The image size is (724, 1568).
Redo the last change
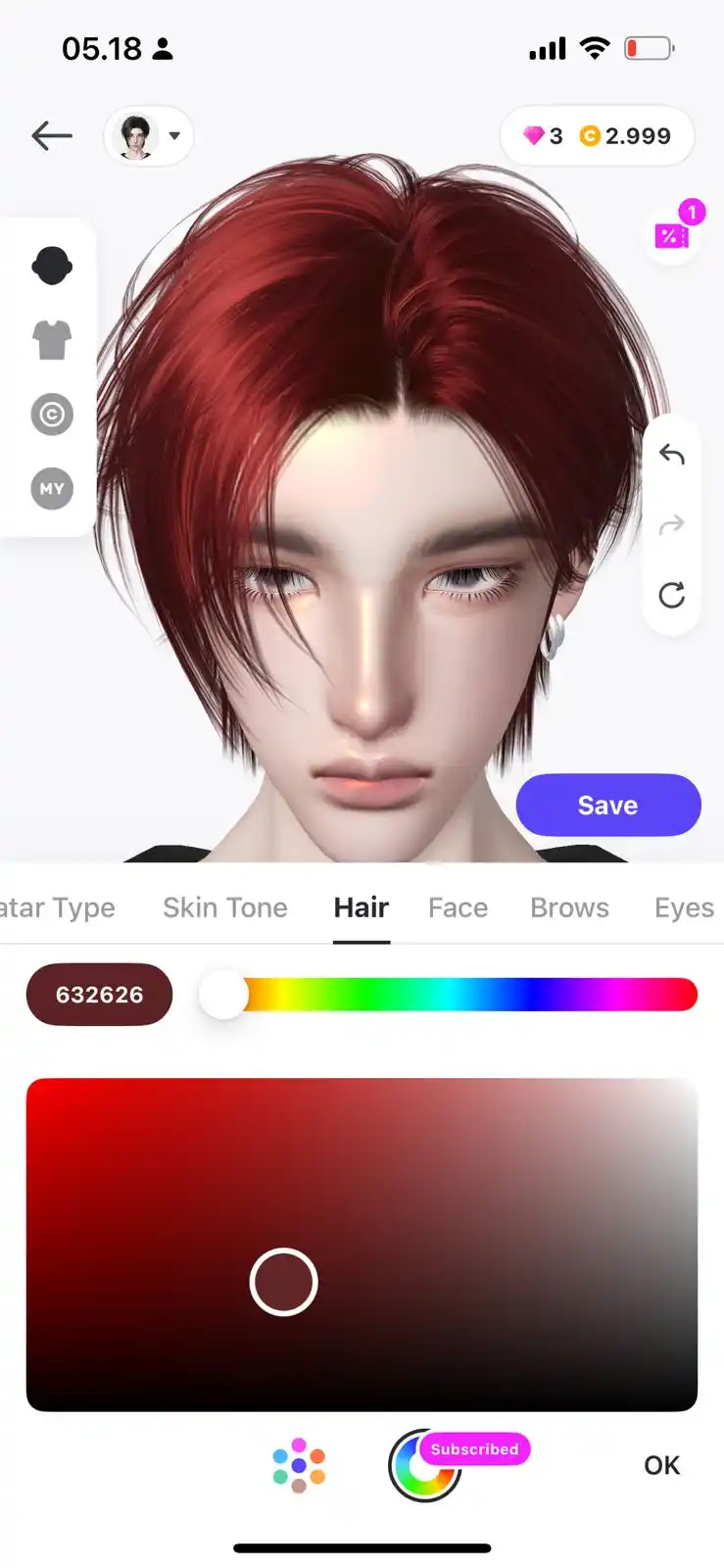[x=671, y=525]
